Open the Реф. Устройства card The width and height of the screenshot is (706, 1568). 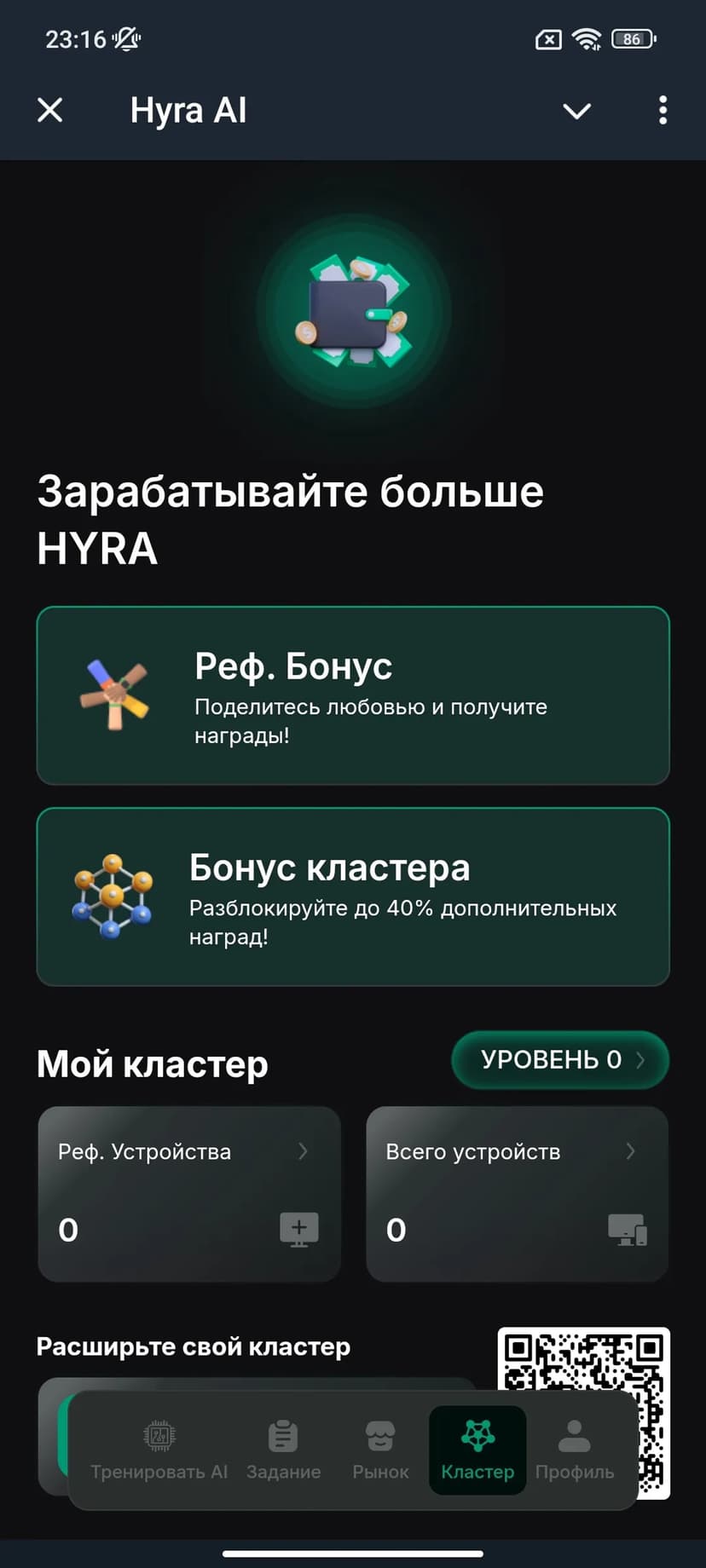point(189,1193)
